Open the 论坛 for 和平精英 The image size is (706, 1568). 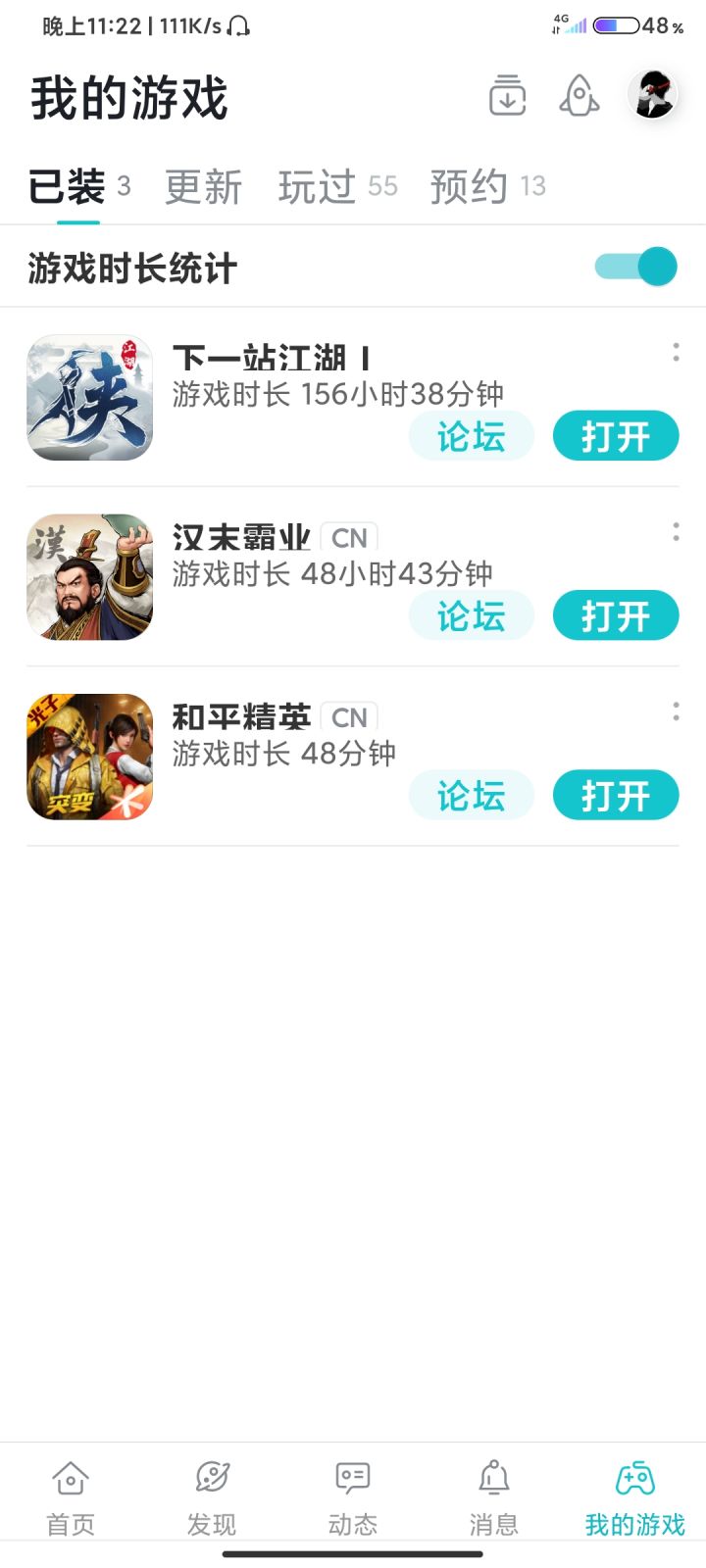[472, 795]
